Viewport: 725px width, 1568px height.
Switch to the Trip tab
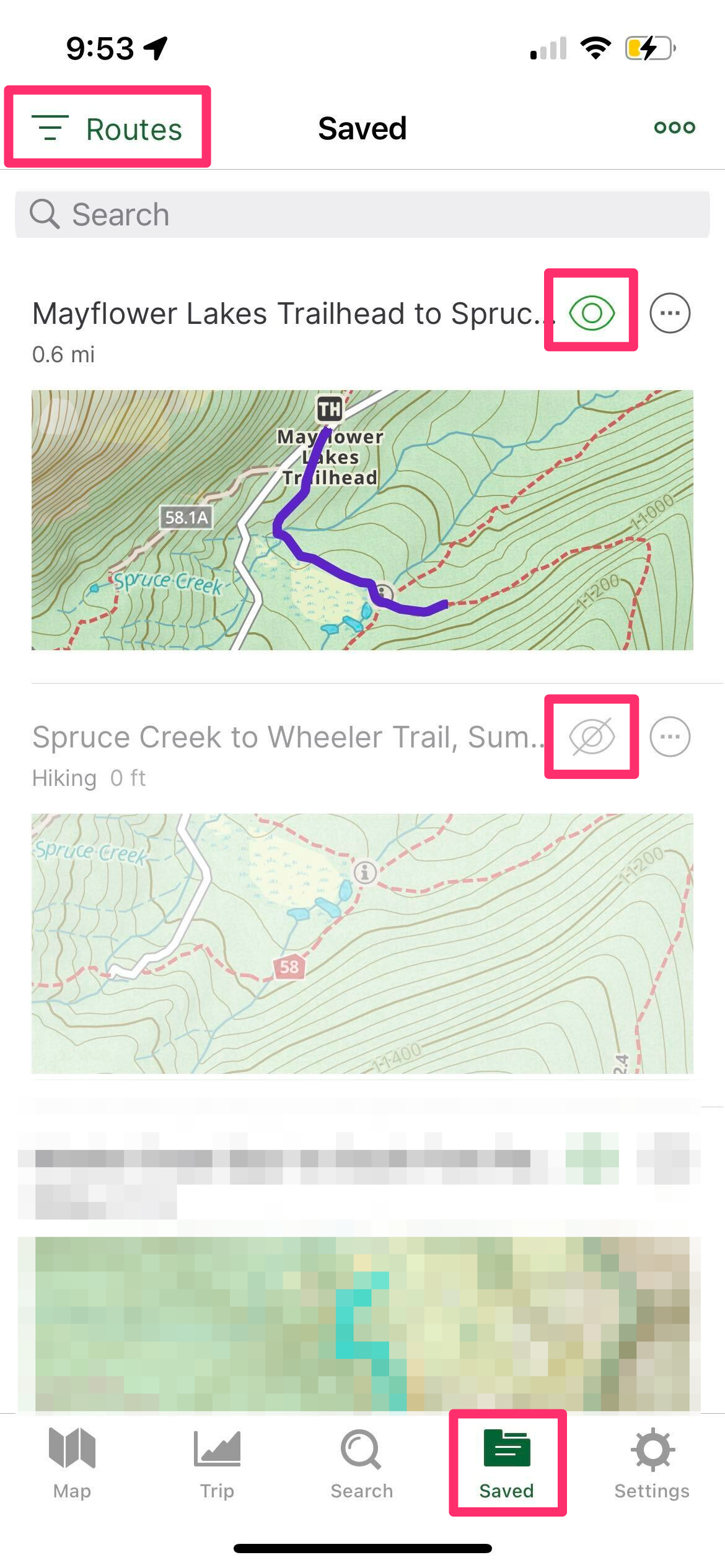coord(217,1464)
